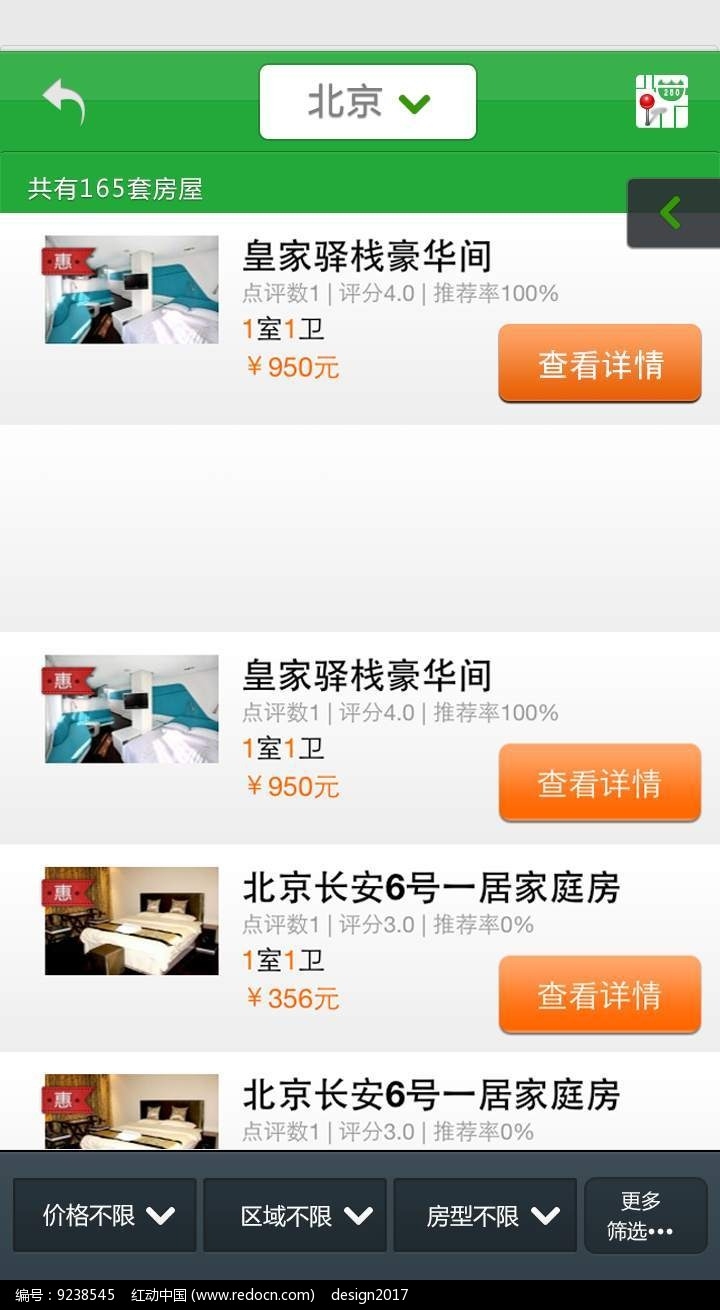The height and width of the screenshot is (1310, 720).
Task: Open the map view via the map pin icon
Action: pos(662,103)
